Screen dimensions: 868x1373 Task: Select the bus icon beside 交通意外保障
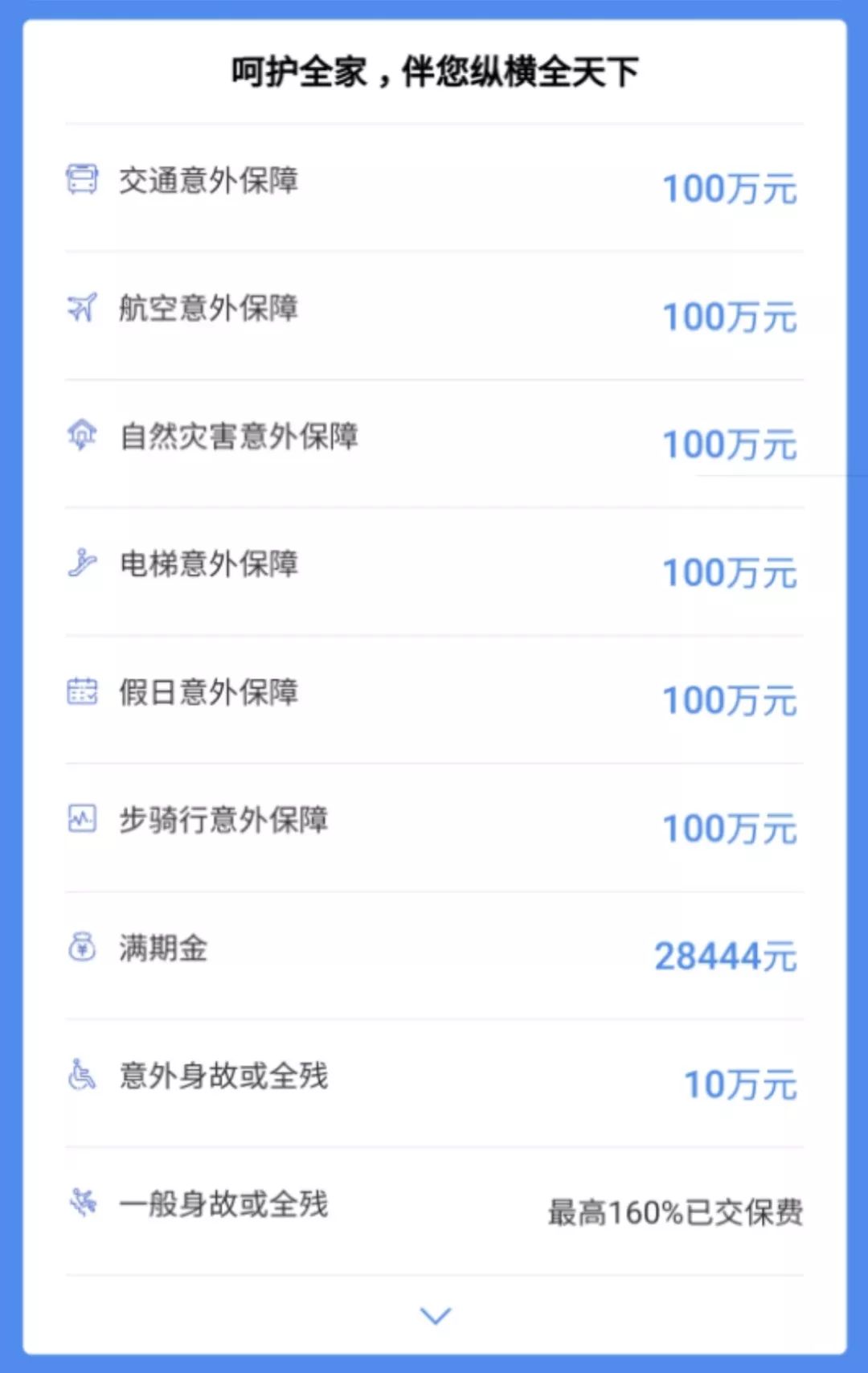[83, 177]
